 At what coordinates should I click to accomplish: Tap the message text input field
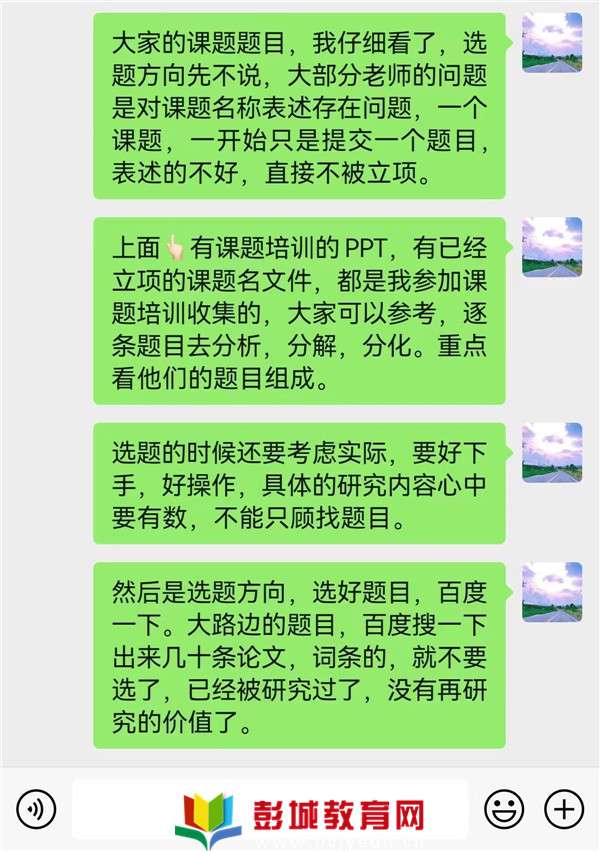(270, 807)
